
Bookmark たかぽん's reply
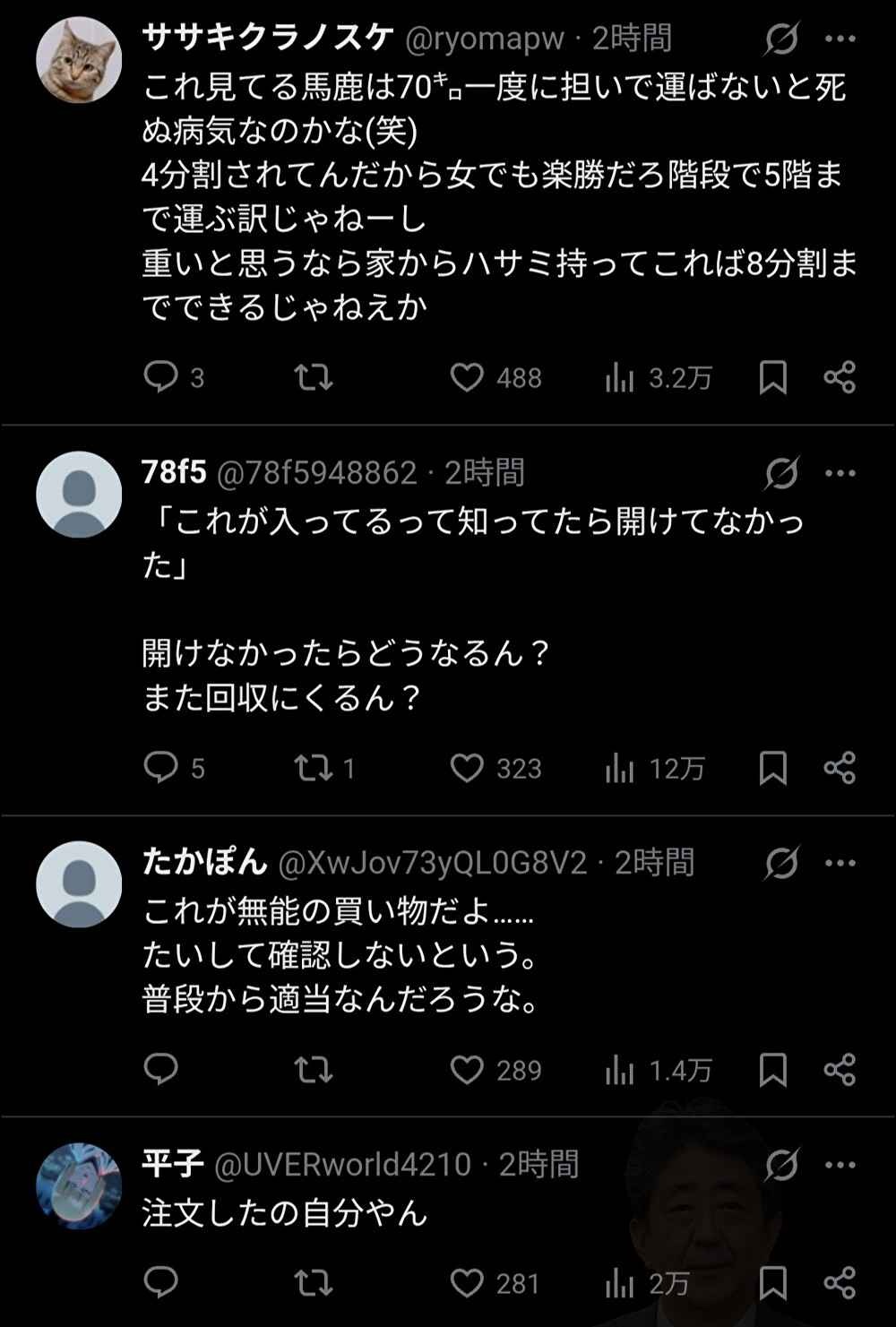pyautogui.click(x=772, y=1070)
